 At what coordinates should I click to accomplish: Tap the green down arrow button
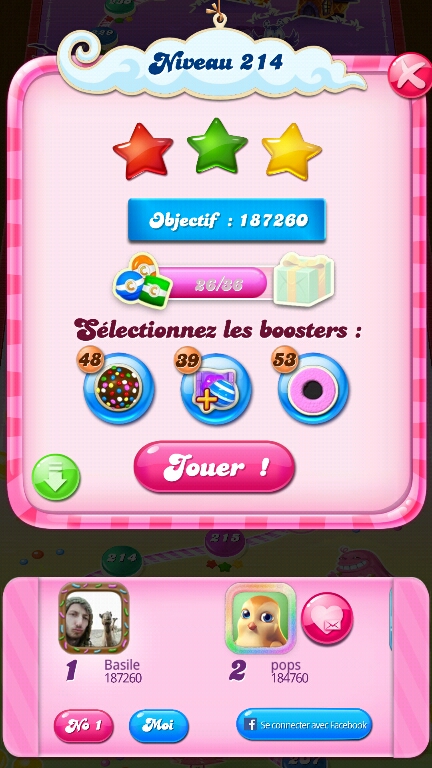coord(56,477)
